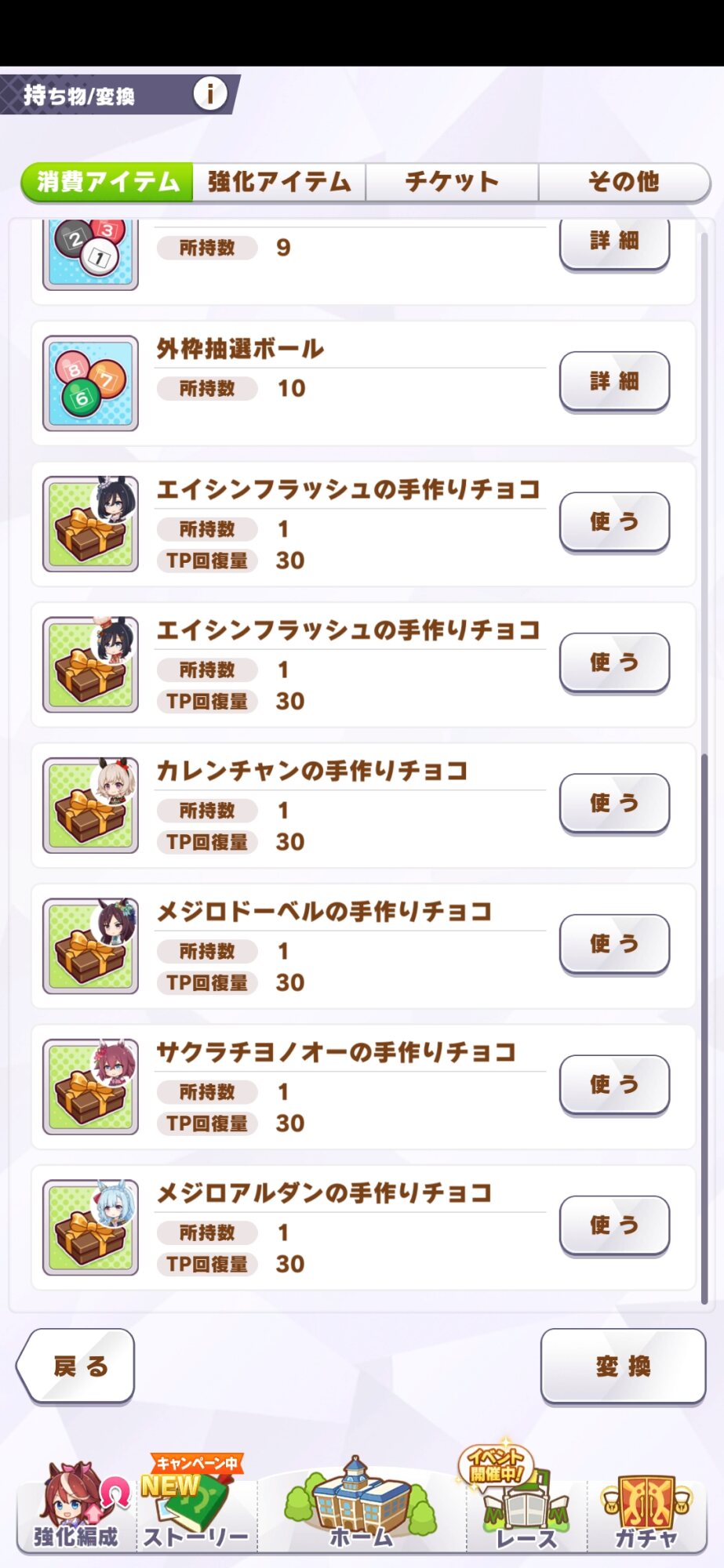The width and height of the screenshot is (724, 1568).
Task: Use サクラチヨノオーの手作りチョコ
Action: (614, 1085)
